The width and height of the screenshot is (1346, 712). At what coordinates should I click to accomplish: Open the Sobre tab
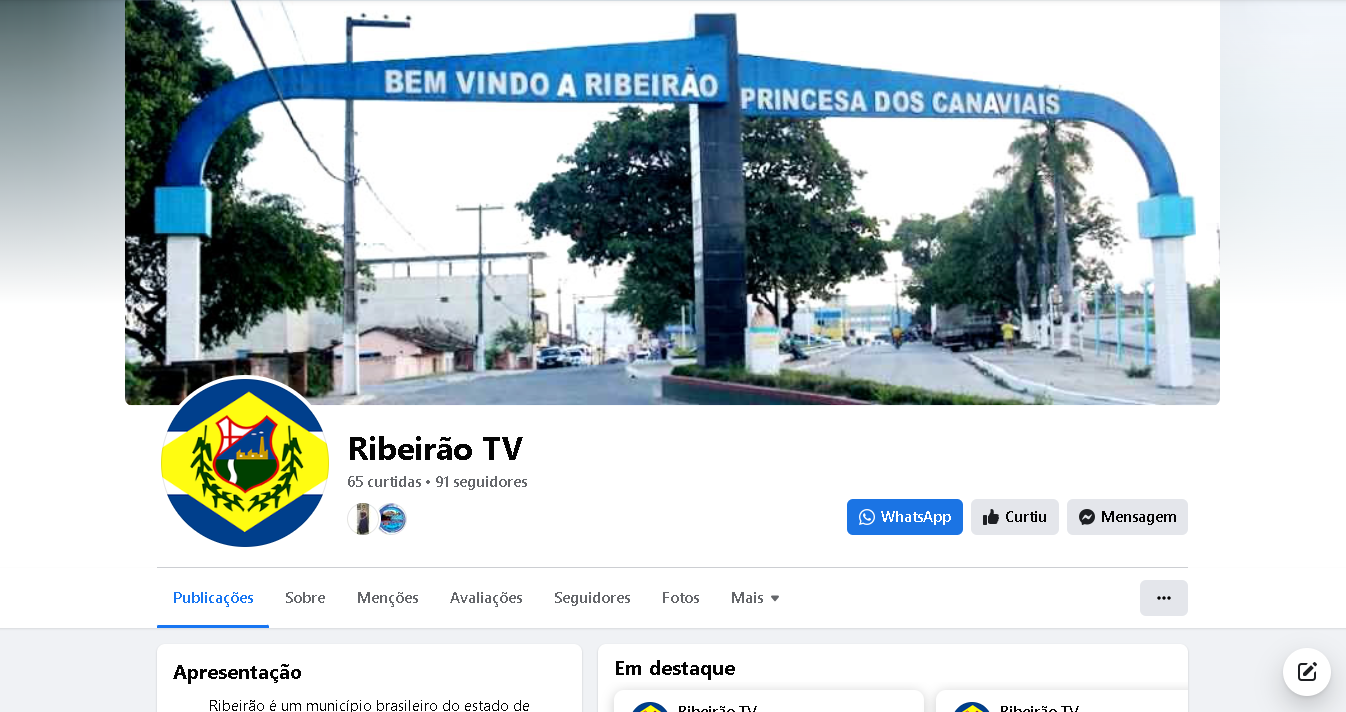[x=305, y=598]
